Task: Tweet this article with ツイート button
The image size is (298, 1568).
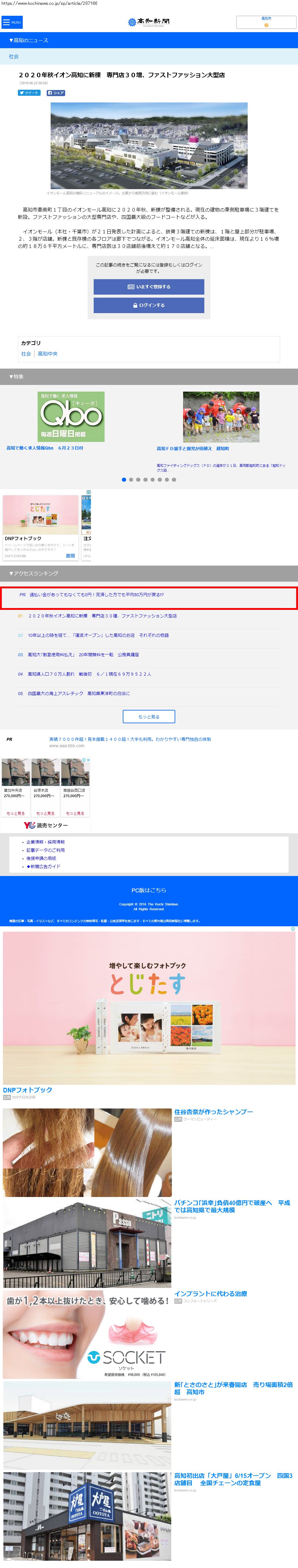Action: (28, 93)
